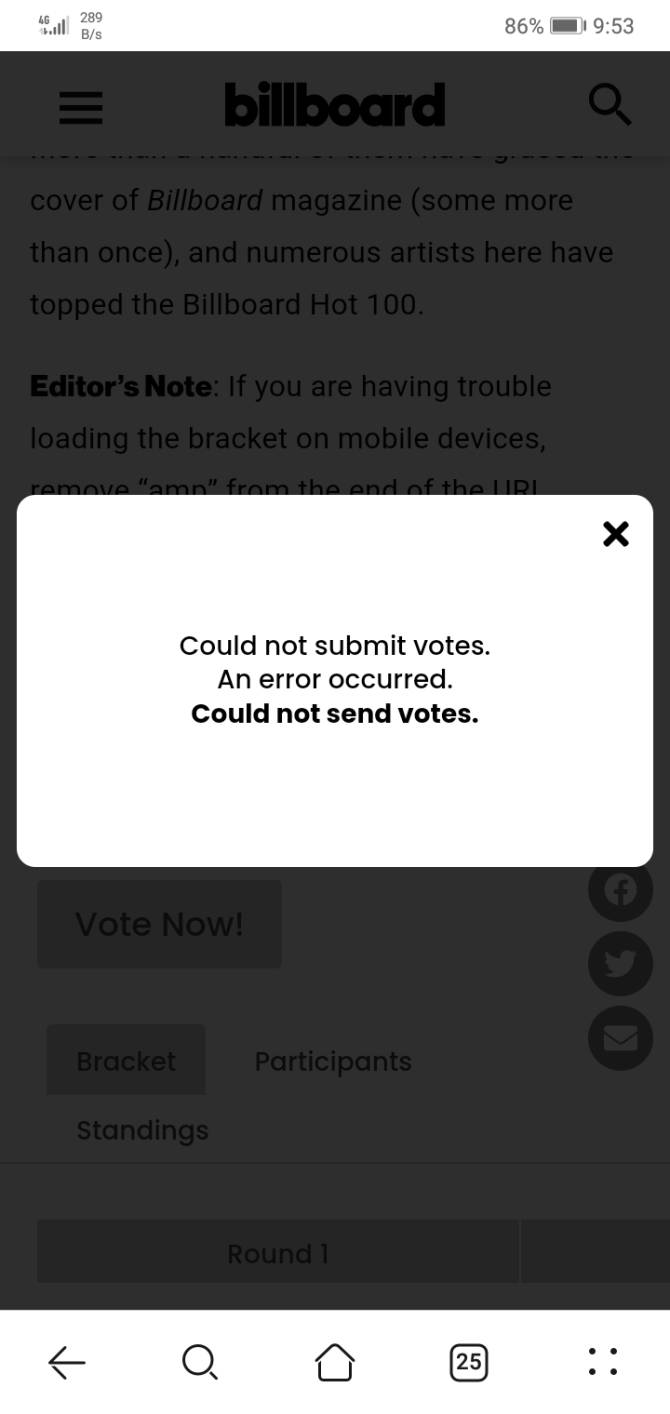Image resolution: width=670 pixels, height=1414 pixels.
Task: Share on Twitter
Action: [x=620, y=964]
